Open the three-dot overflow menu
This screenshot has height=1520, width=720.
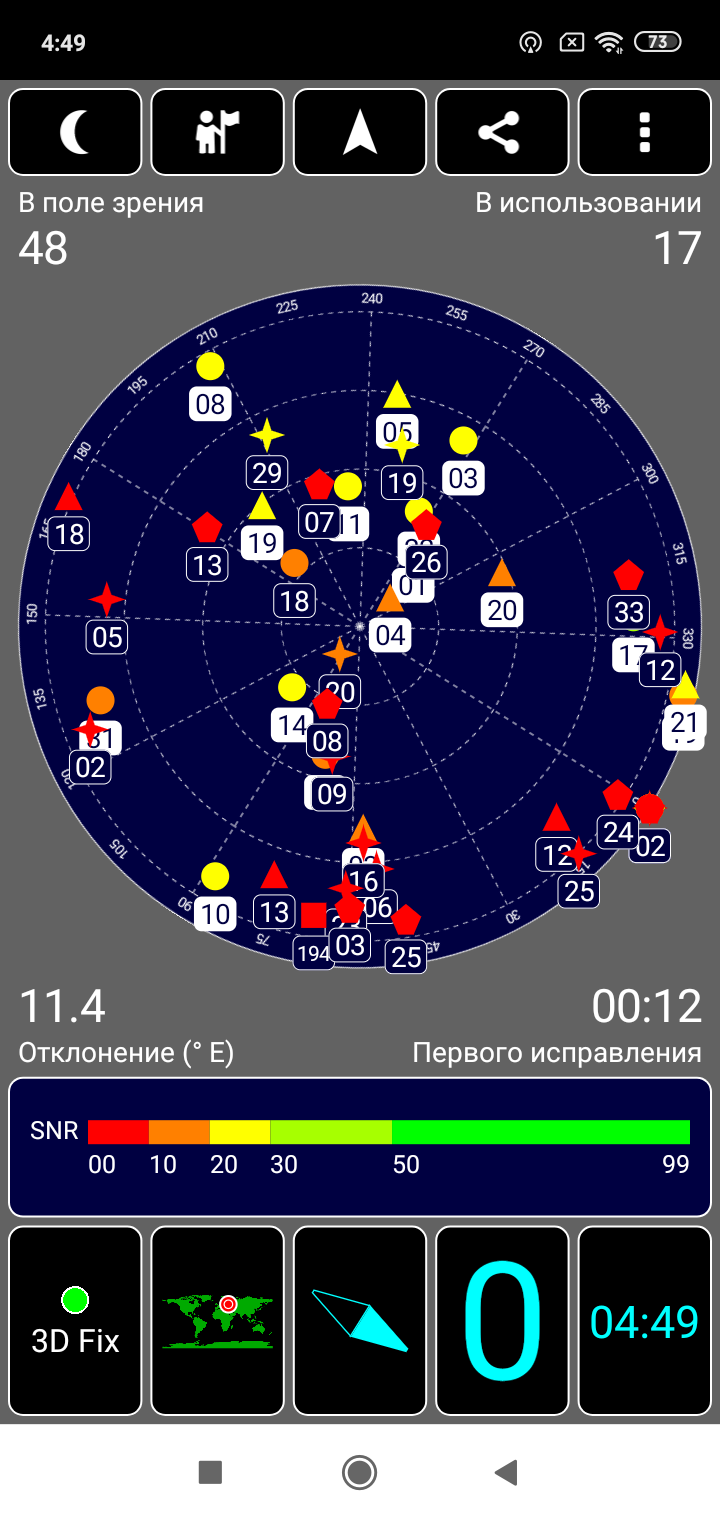pyautogui.click(x=645, y=133)
